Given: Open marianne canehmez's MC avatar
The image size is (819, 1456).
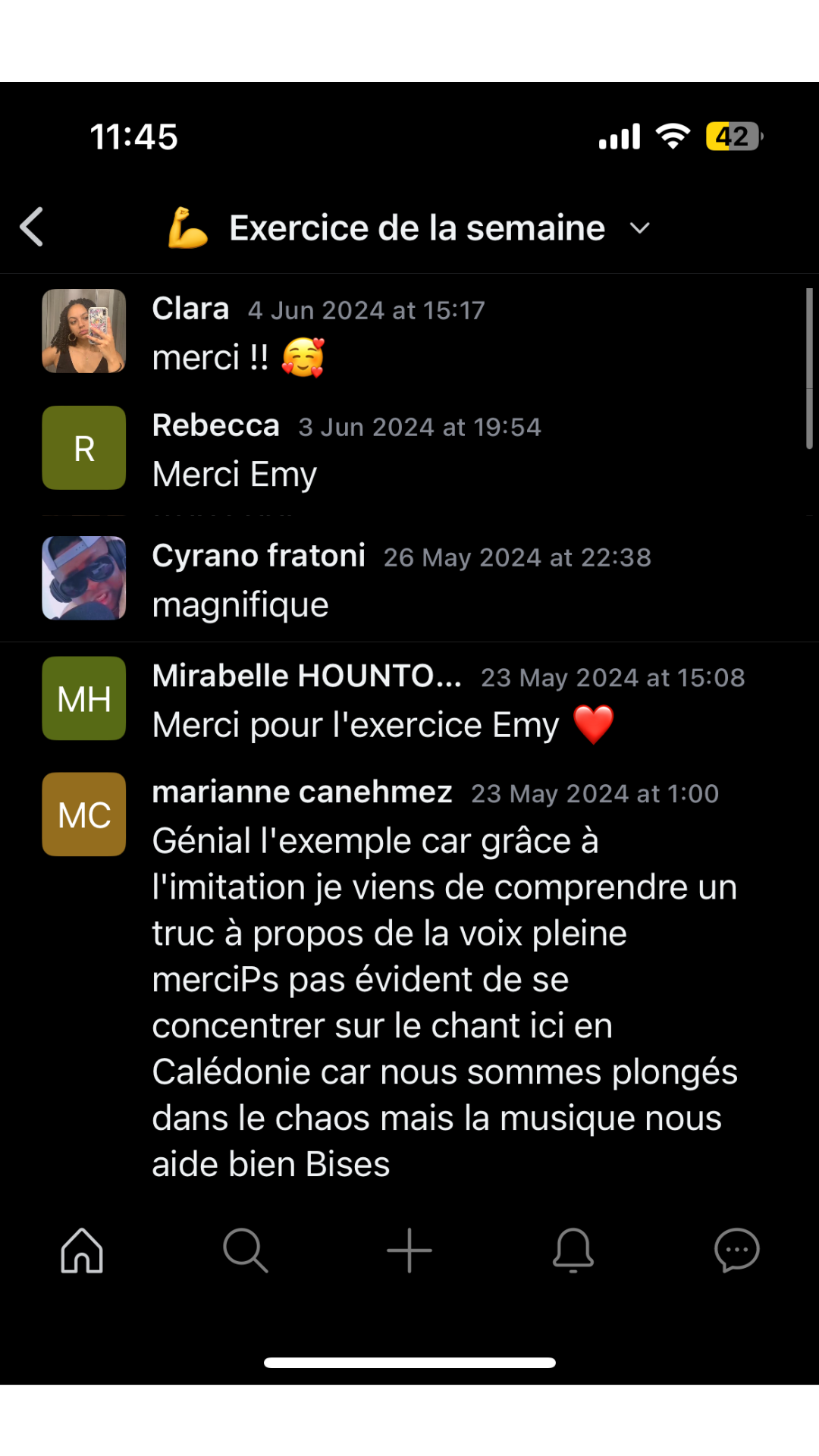Looking at the screenshot, I should tap(83, 814).
